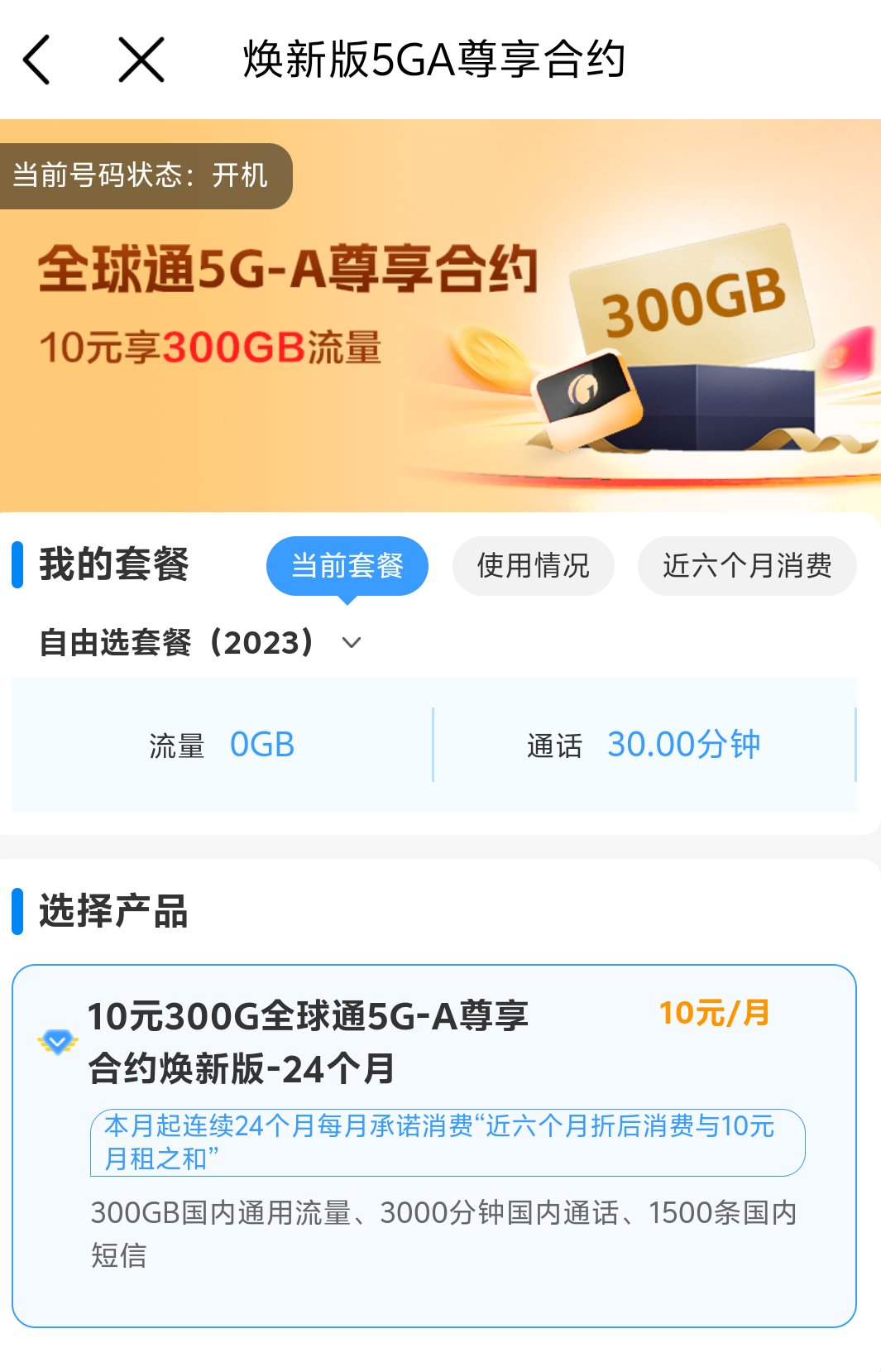Close the 焕新版5GA尊享合约 page
This screenshot has width=881, height=1372.
pos(141,60)
